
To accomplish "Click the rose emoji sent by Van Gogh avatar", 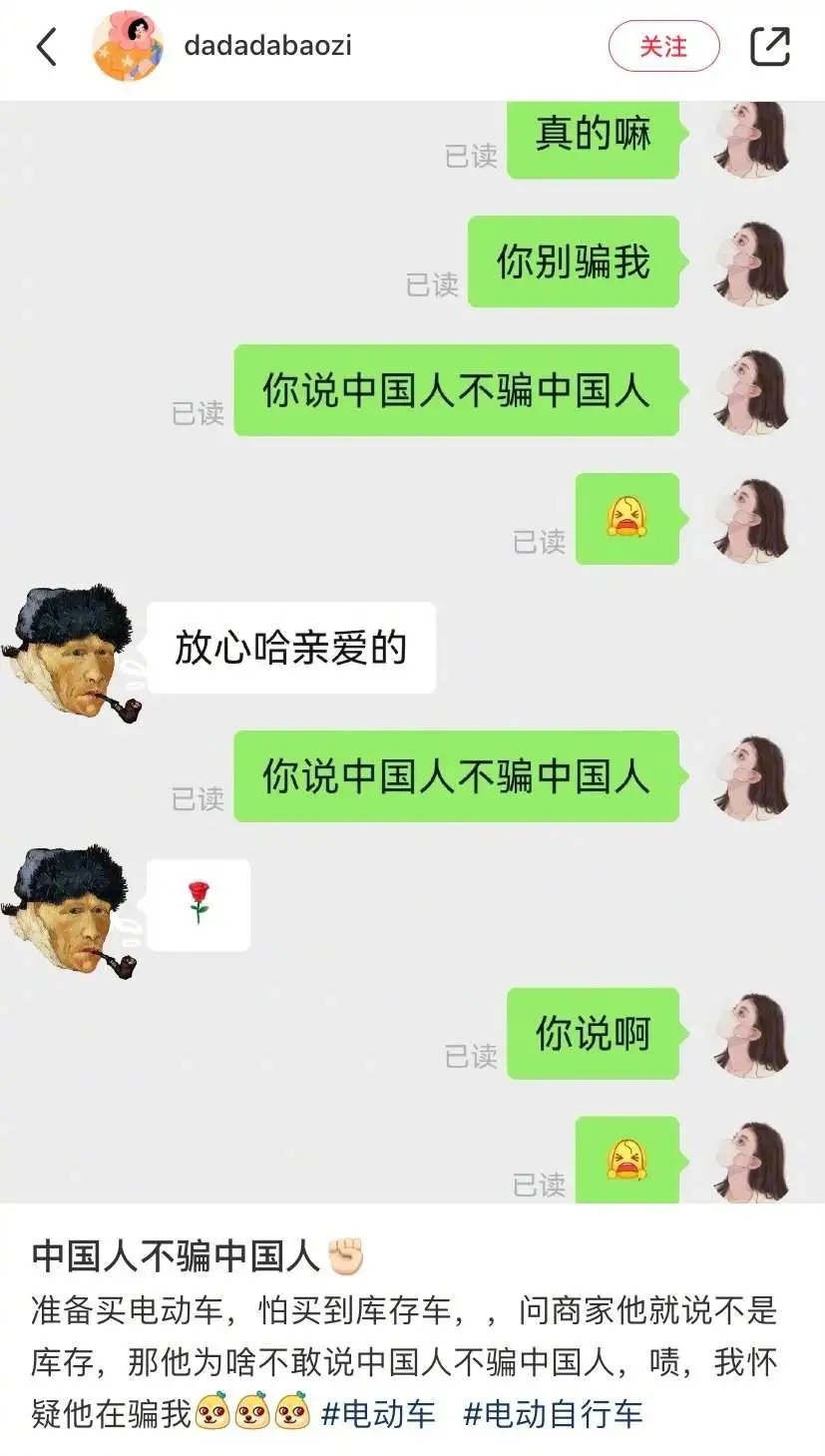I will tap(199, 906).
